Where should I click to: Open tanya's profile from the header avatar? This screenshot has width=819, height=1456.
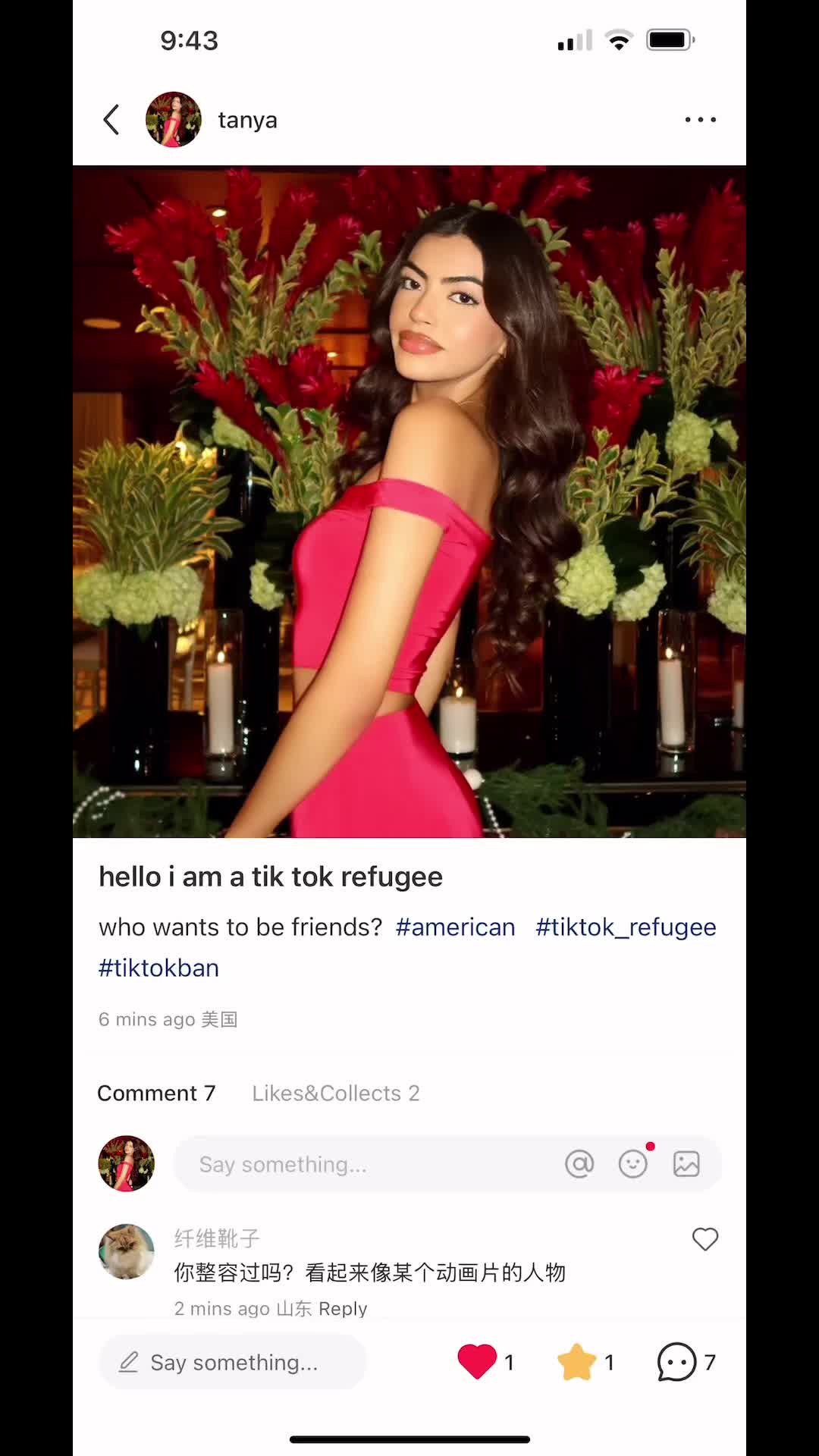pyautogui.click(x=174, y=120)
